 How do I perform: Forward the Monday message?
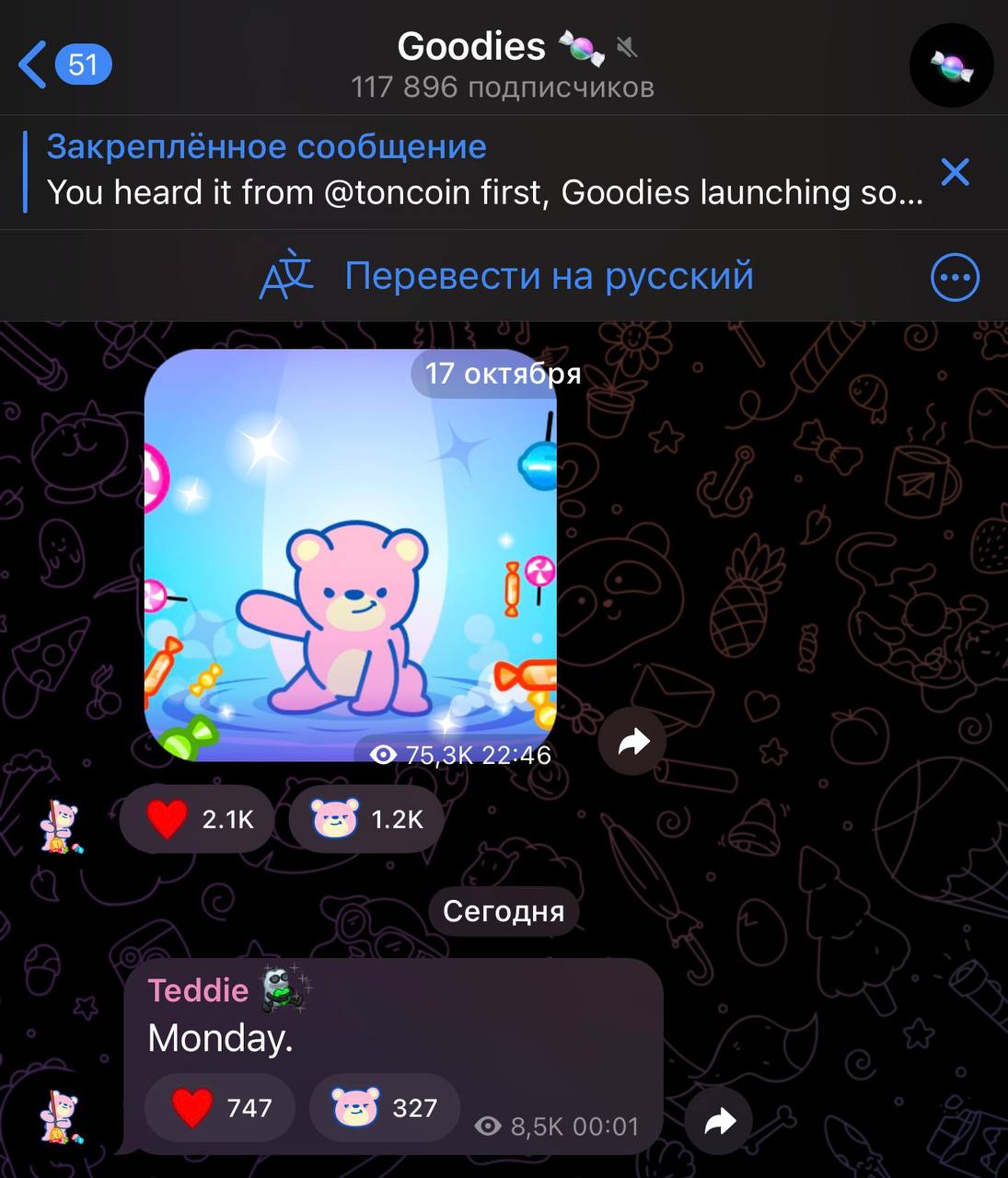[x=719, y=1121]
